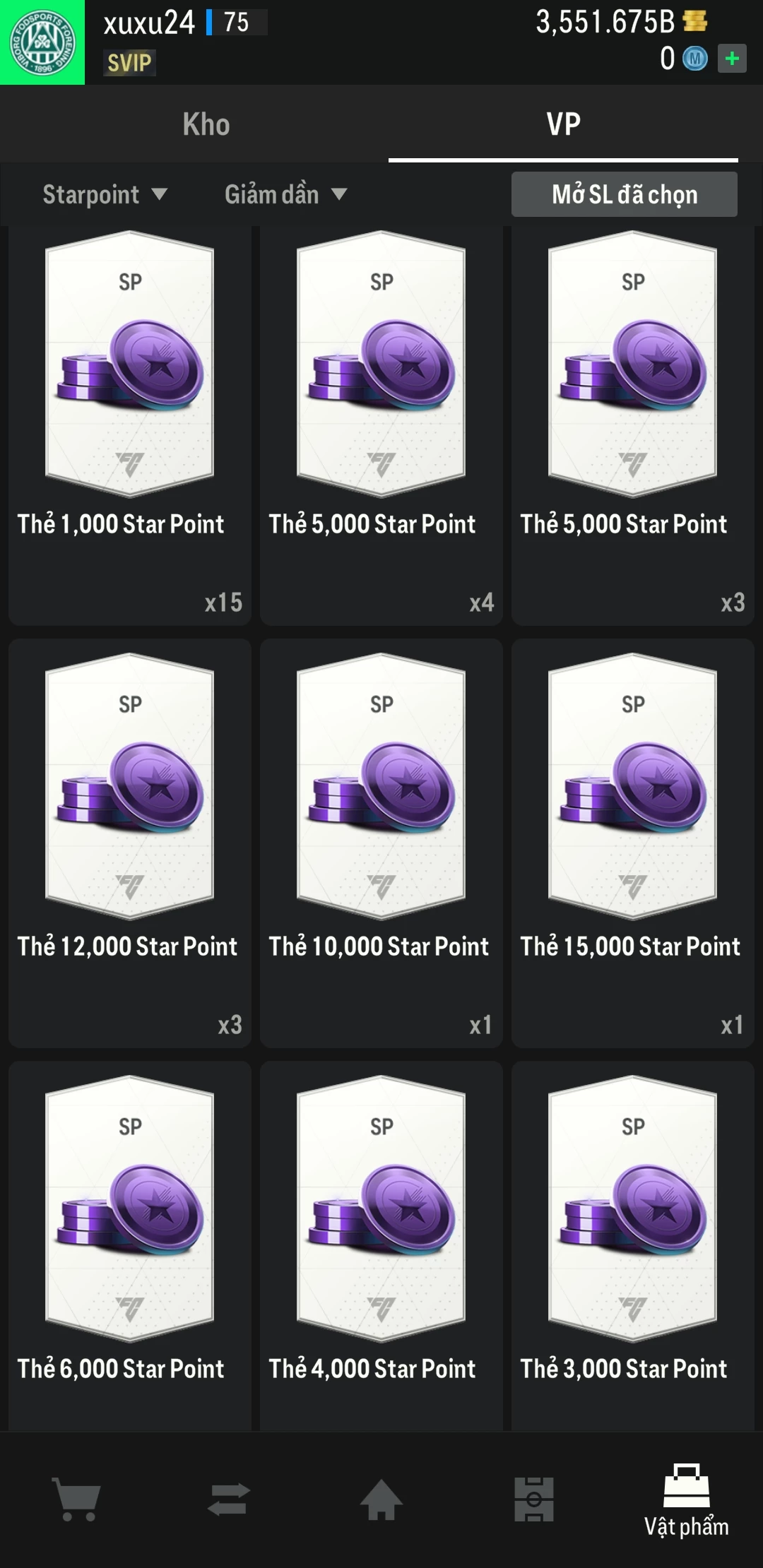Open the shop cart in bottom navigation
763x1568 pixels.
(x=76, y=1499)
